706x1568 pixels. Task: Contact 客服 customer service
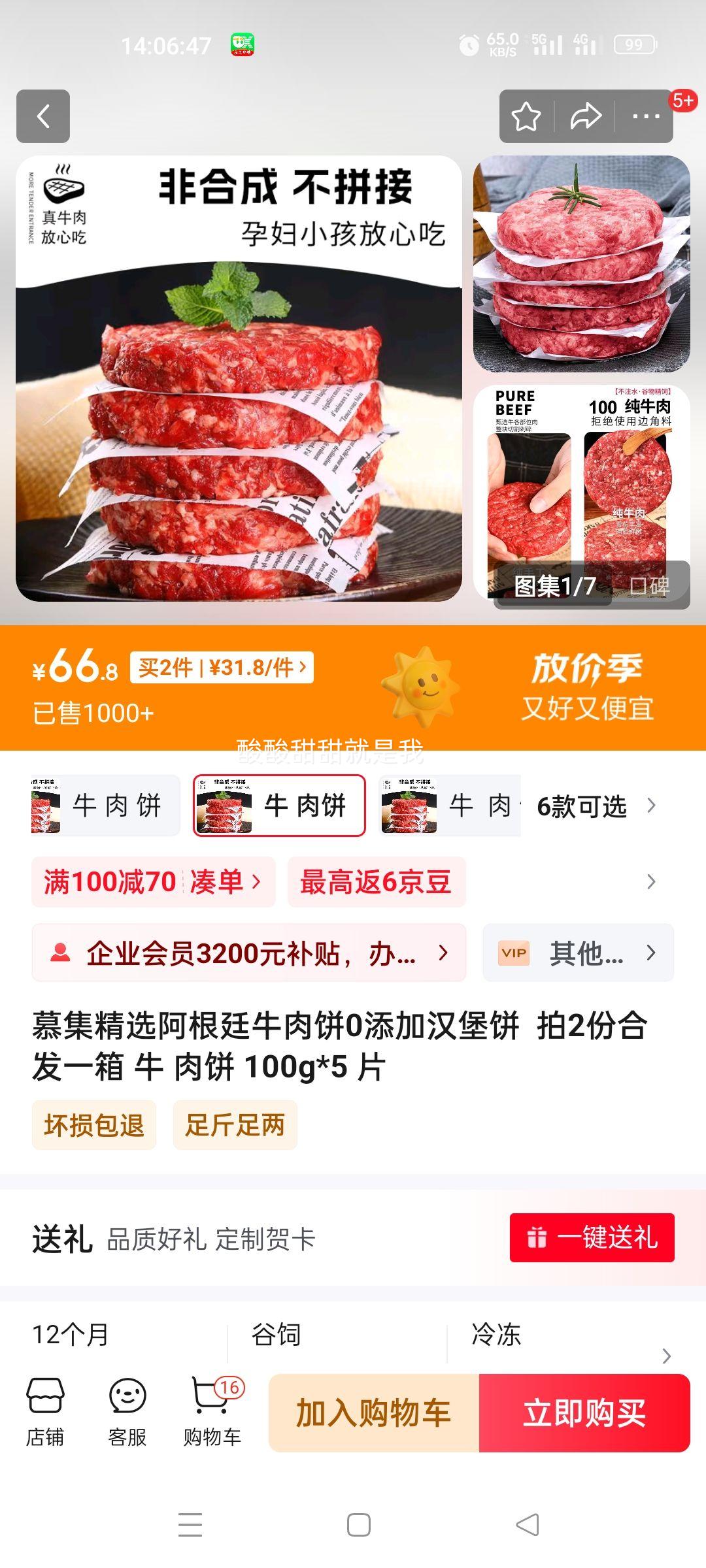point(127,1413)
